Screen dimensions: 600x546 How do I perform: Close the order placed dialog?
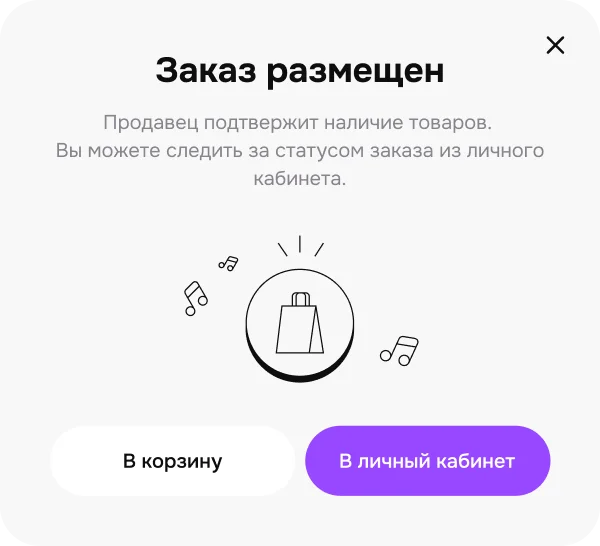point(555,45)
